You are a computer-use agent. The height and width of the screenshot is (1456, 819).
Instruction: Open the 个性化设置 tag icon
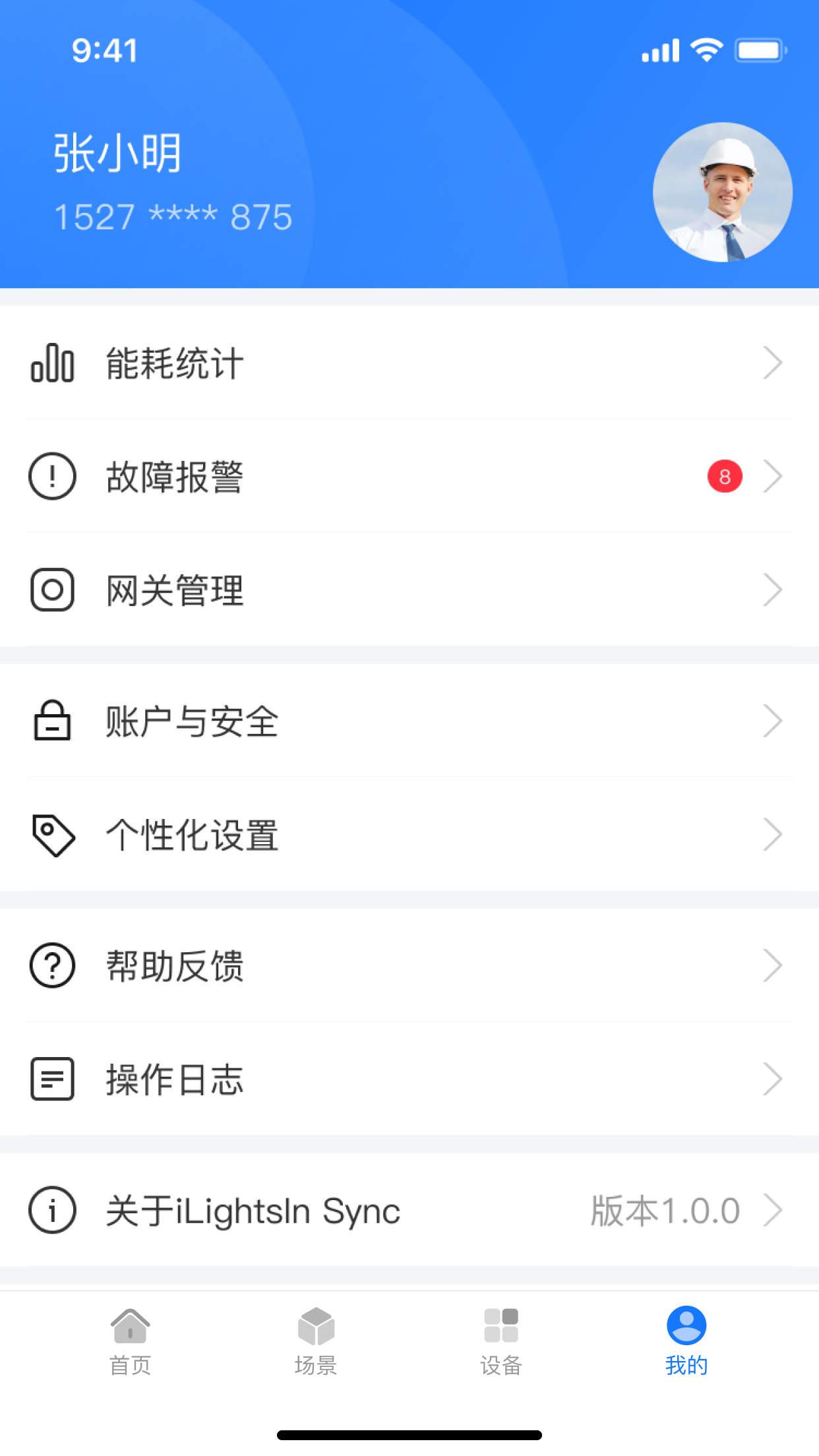point(51,834)
